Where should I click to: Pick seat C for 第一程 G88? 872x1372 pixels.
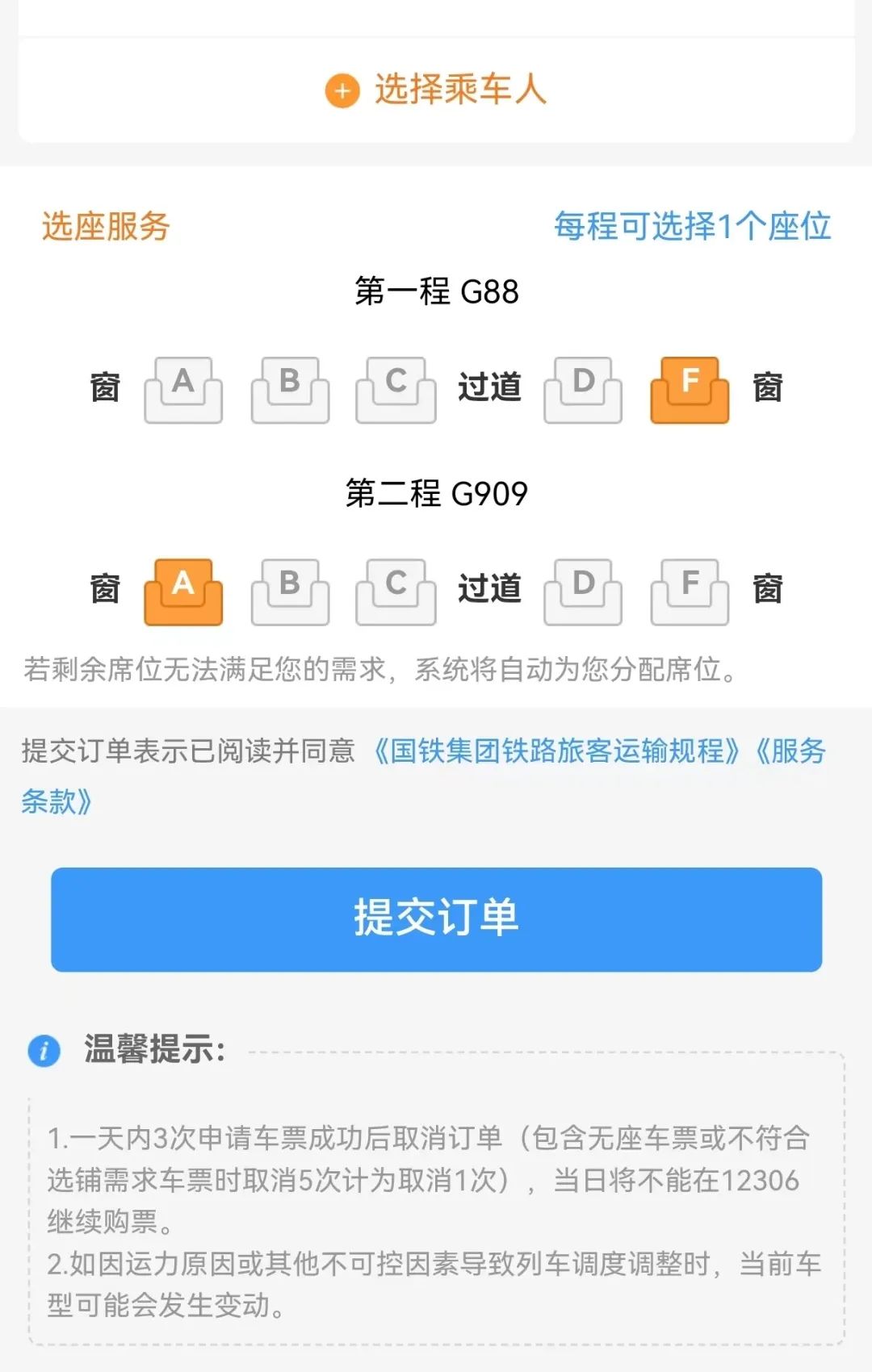(x=396, y=390)
